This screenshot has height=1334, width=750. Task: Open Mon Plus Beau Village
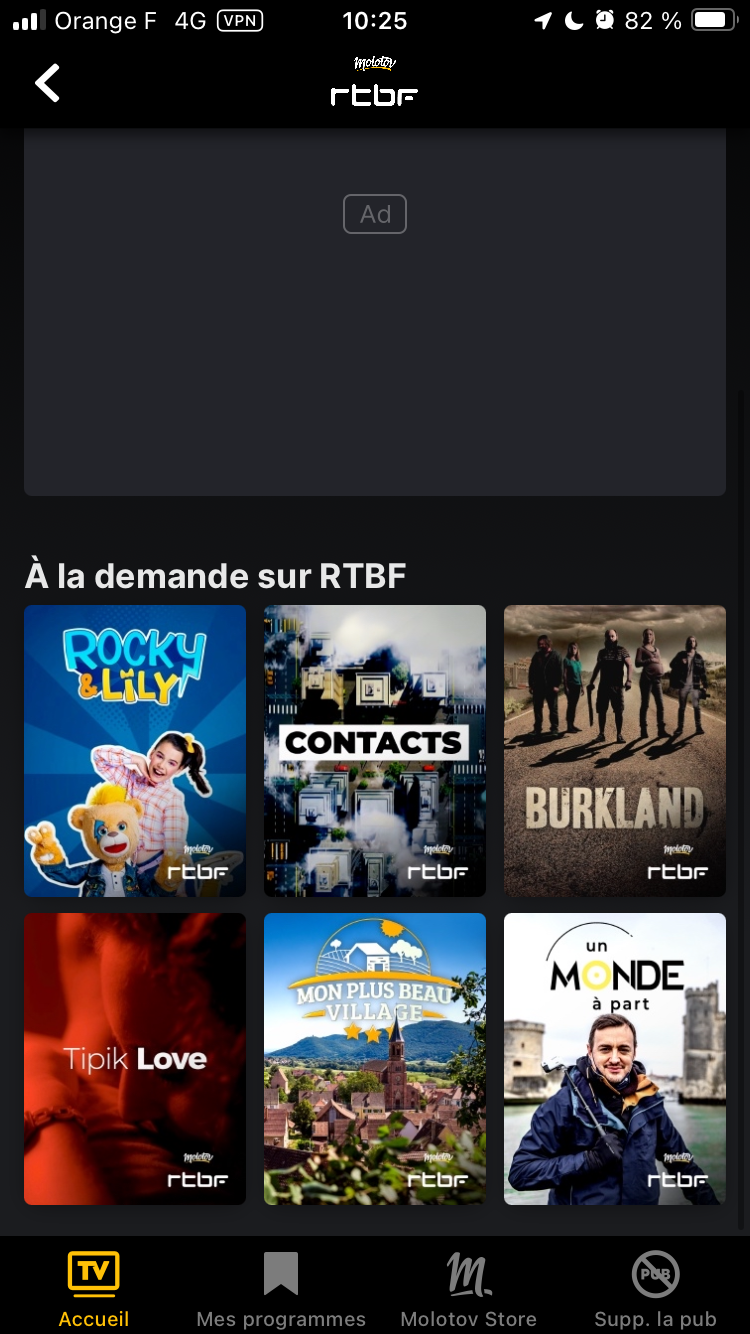375,1058
